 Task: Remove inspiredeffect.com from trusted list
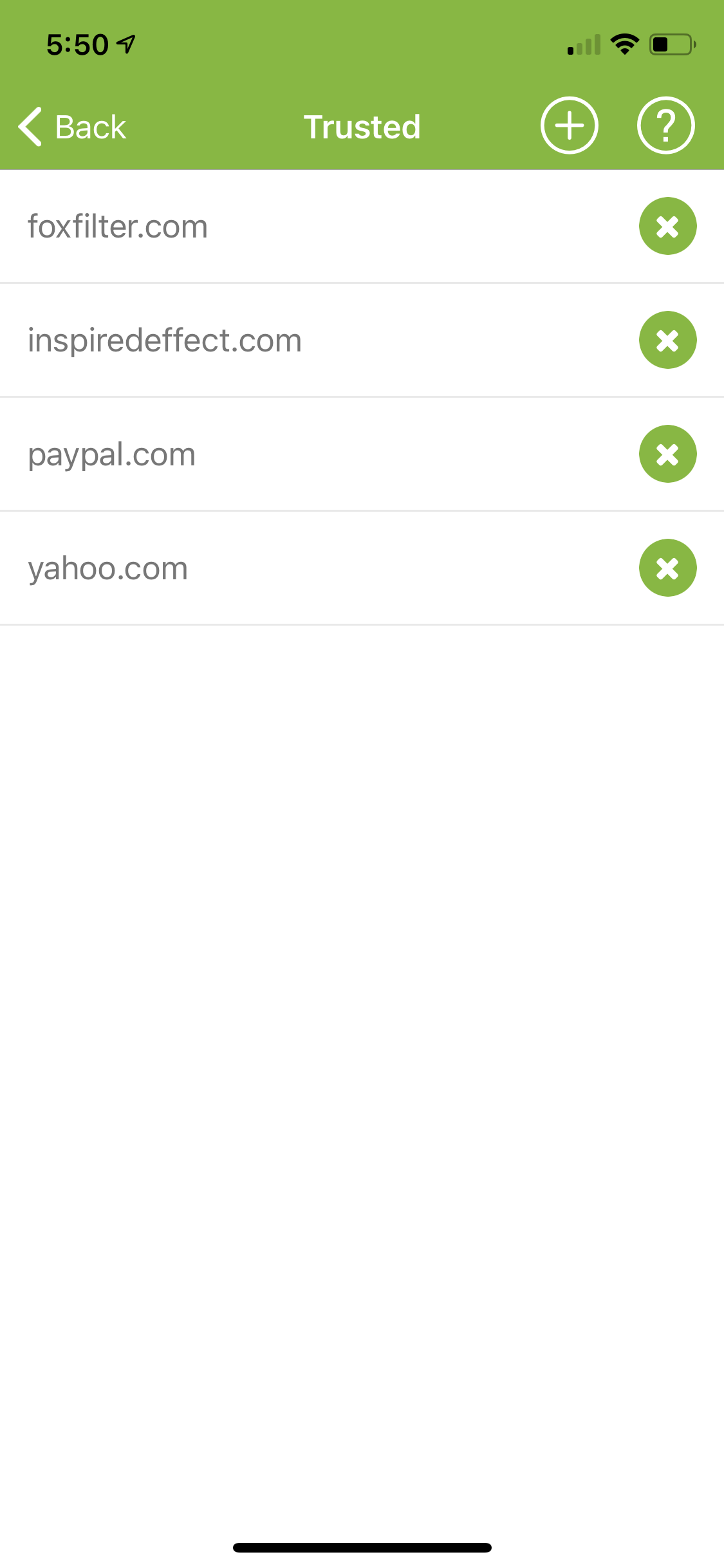tap(668, 340)
